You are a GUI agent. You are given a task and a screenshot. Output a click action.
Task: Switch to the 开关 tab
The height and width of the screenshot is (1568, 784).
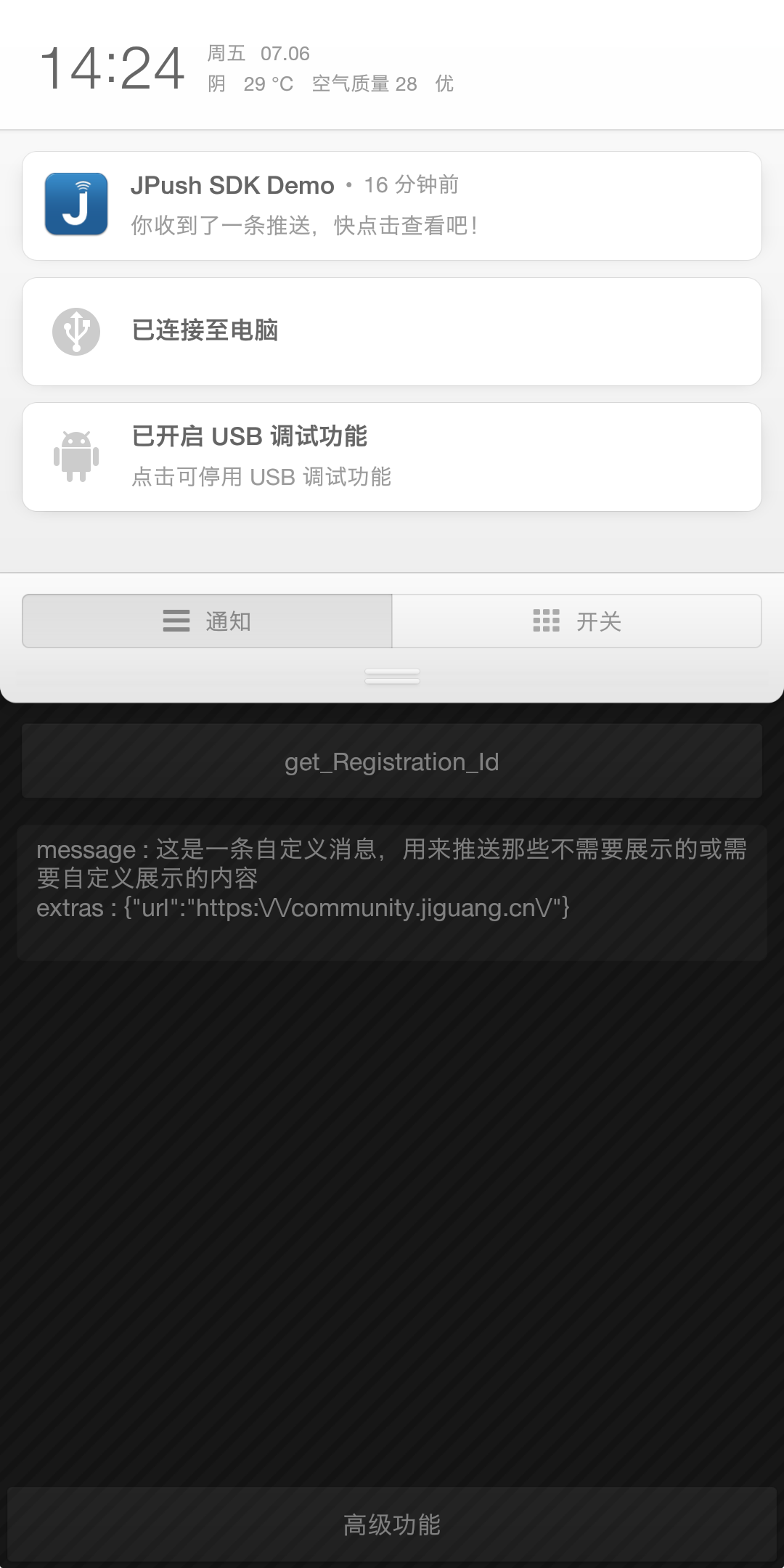(x=576, y=621)
